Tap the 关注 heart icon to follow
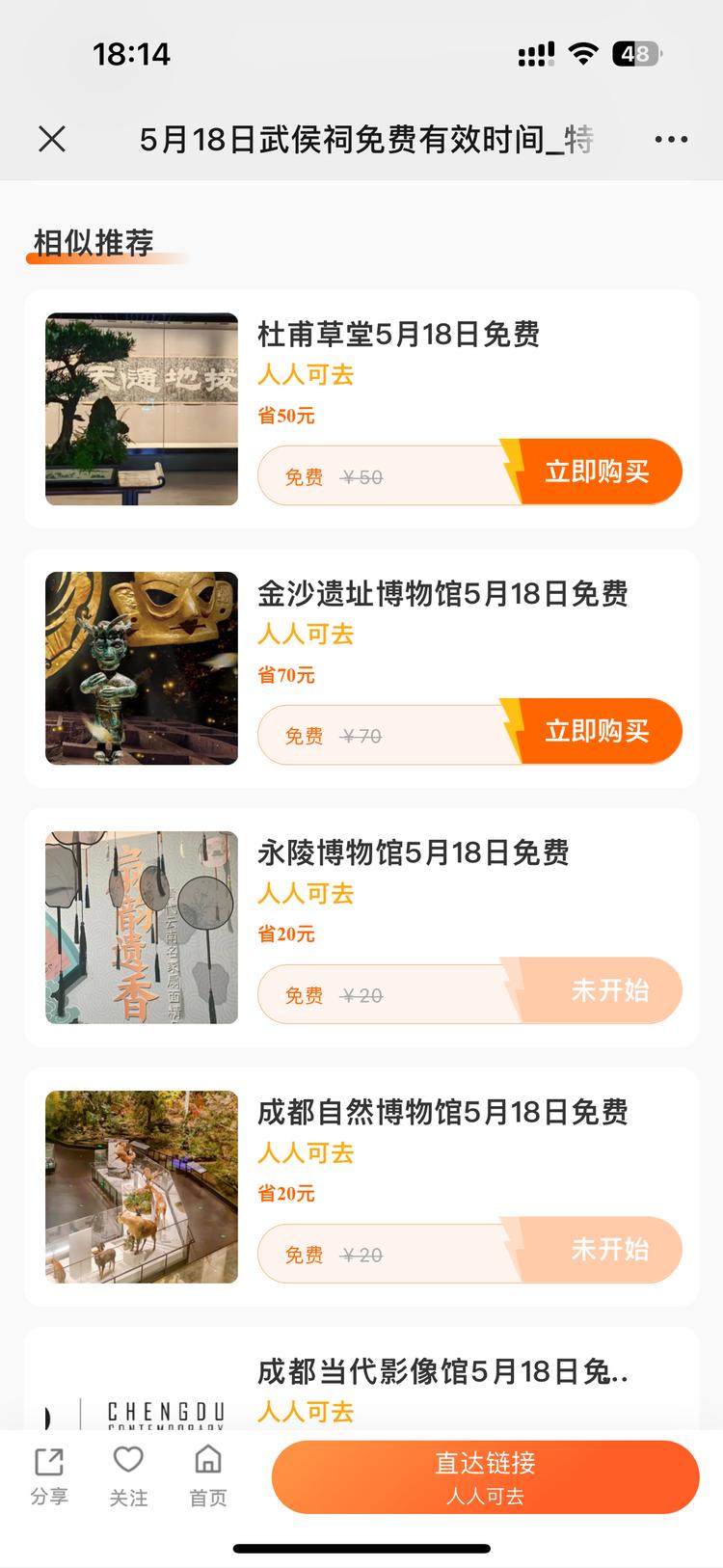Image resolution: width=723 pixels, height=1568 pixels. [129, 1476]
